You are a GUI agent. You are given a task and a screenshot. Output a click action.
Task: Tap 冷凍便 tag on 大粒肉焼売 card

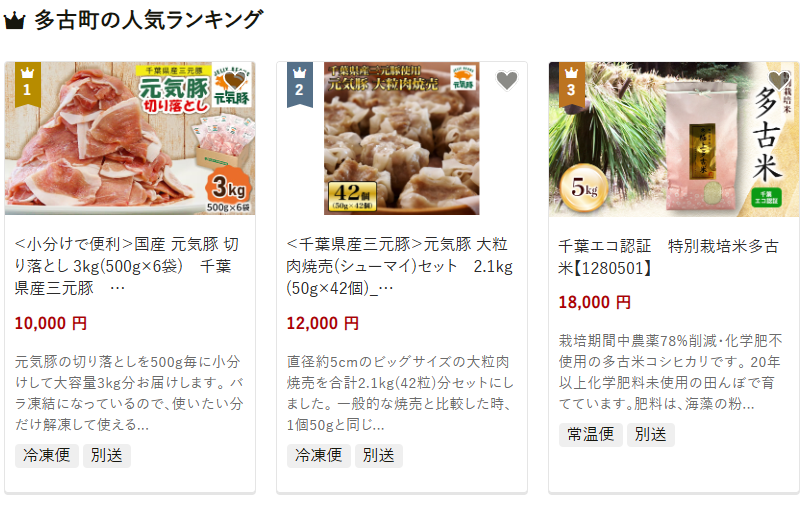(x=318, y=456)
